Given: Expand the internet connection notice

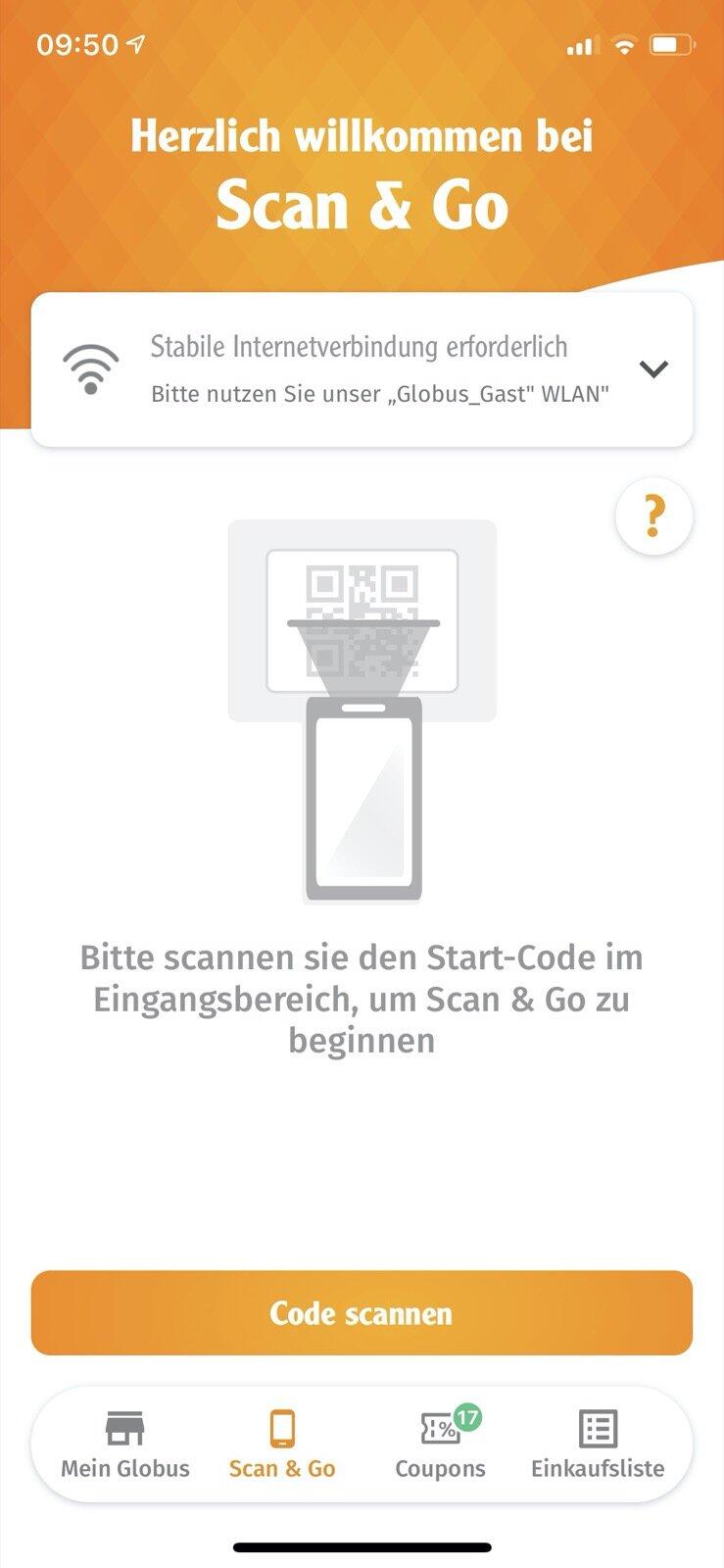Looking at the screenshot, I should [x=653, y=369].
